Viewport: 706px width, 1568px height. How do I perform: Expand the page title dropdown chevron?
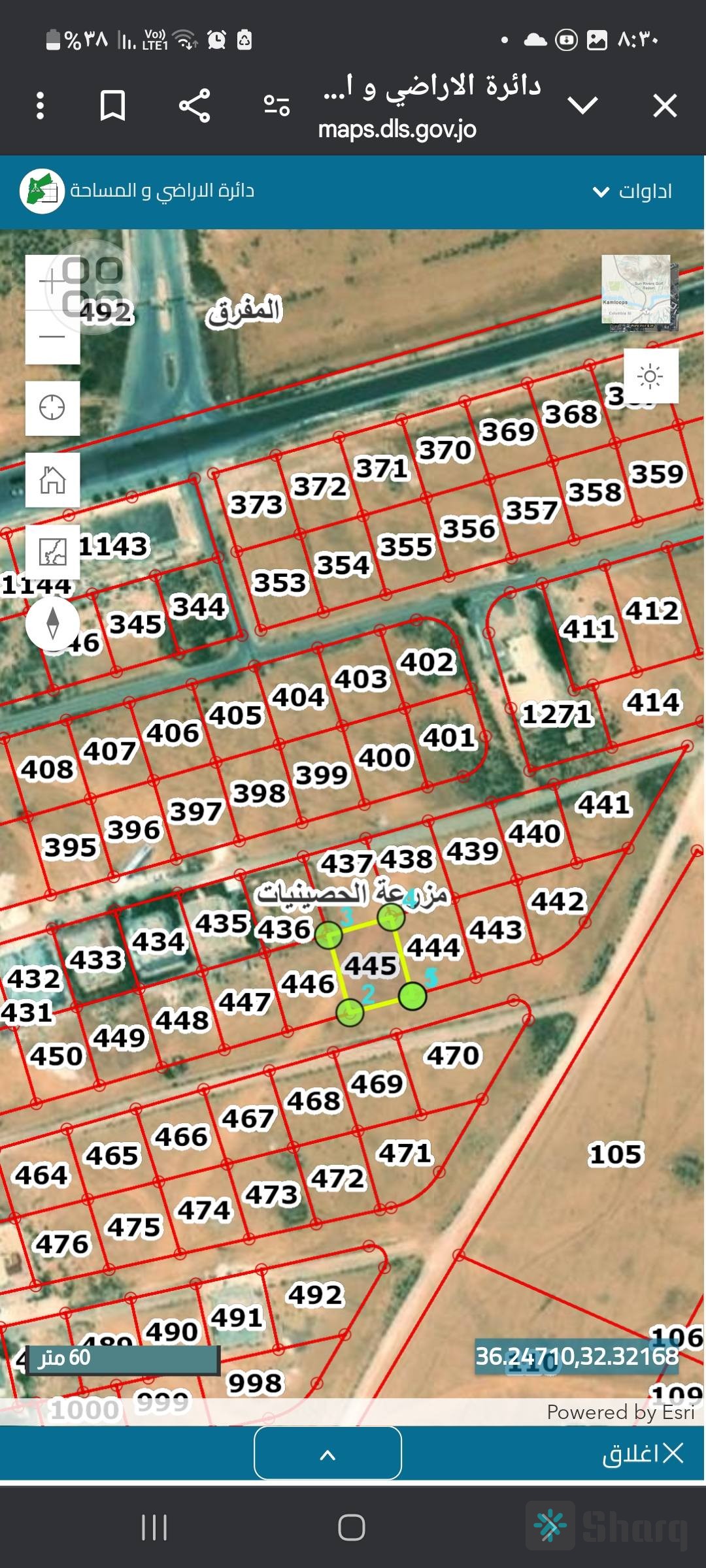point(582,105)
